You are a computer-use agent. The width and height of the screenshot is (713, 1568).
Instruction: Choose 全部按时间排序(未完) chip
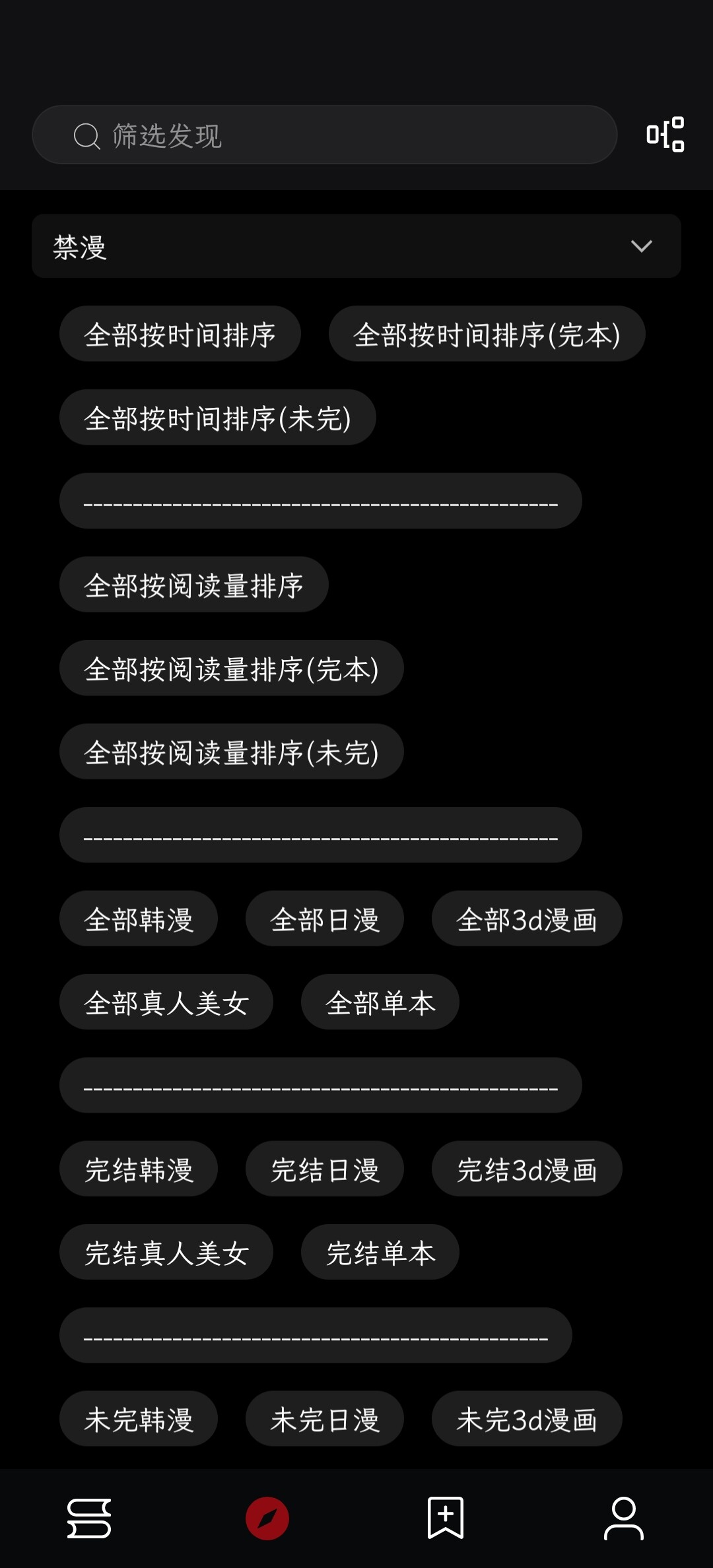(218, 417)
